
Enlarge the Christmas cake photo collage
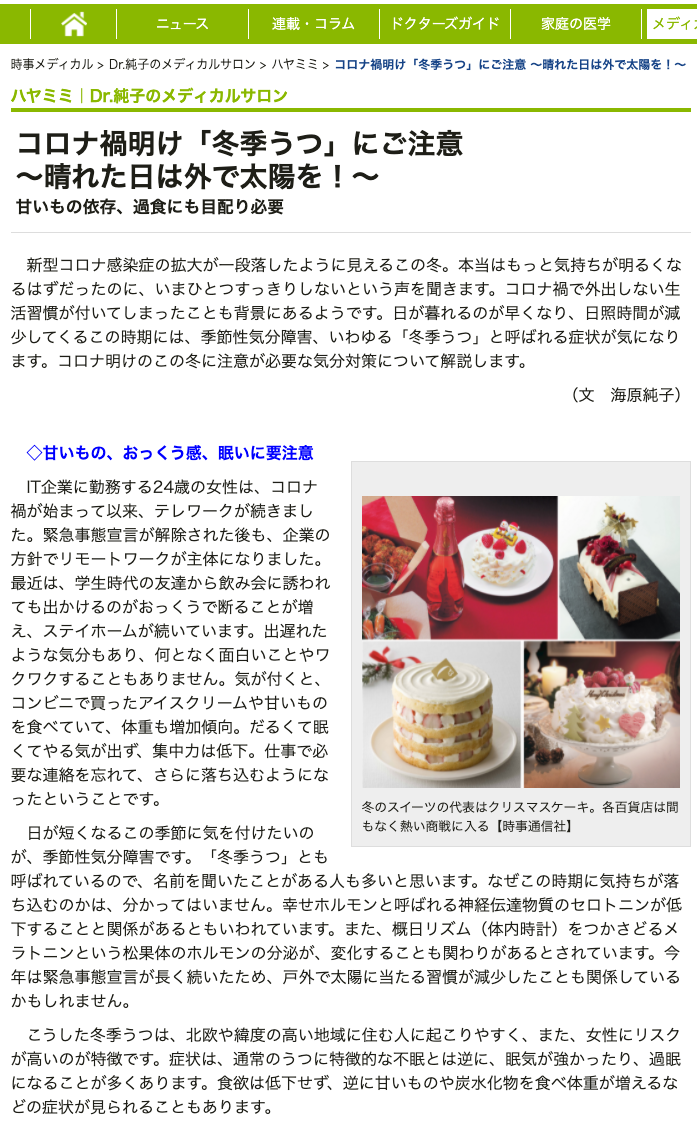click(520, 641)
